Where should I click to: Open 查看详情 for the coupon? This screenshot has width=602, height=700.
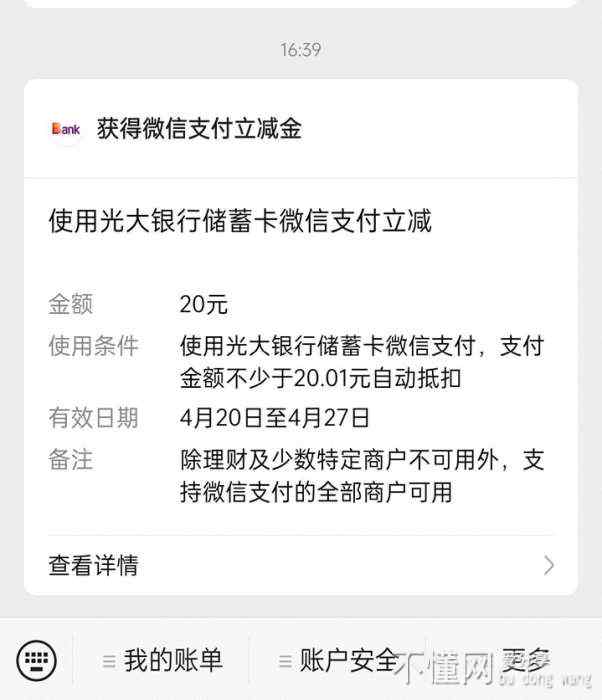tap(300, 565)
